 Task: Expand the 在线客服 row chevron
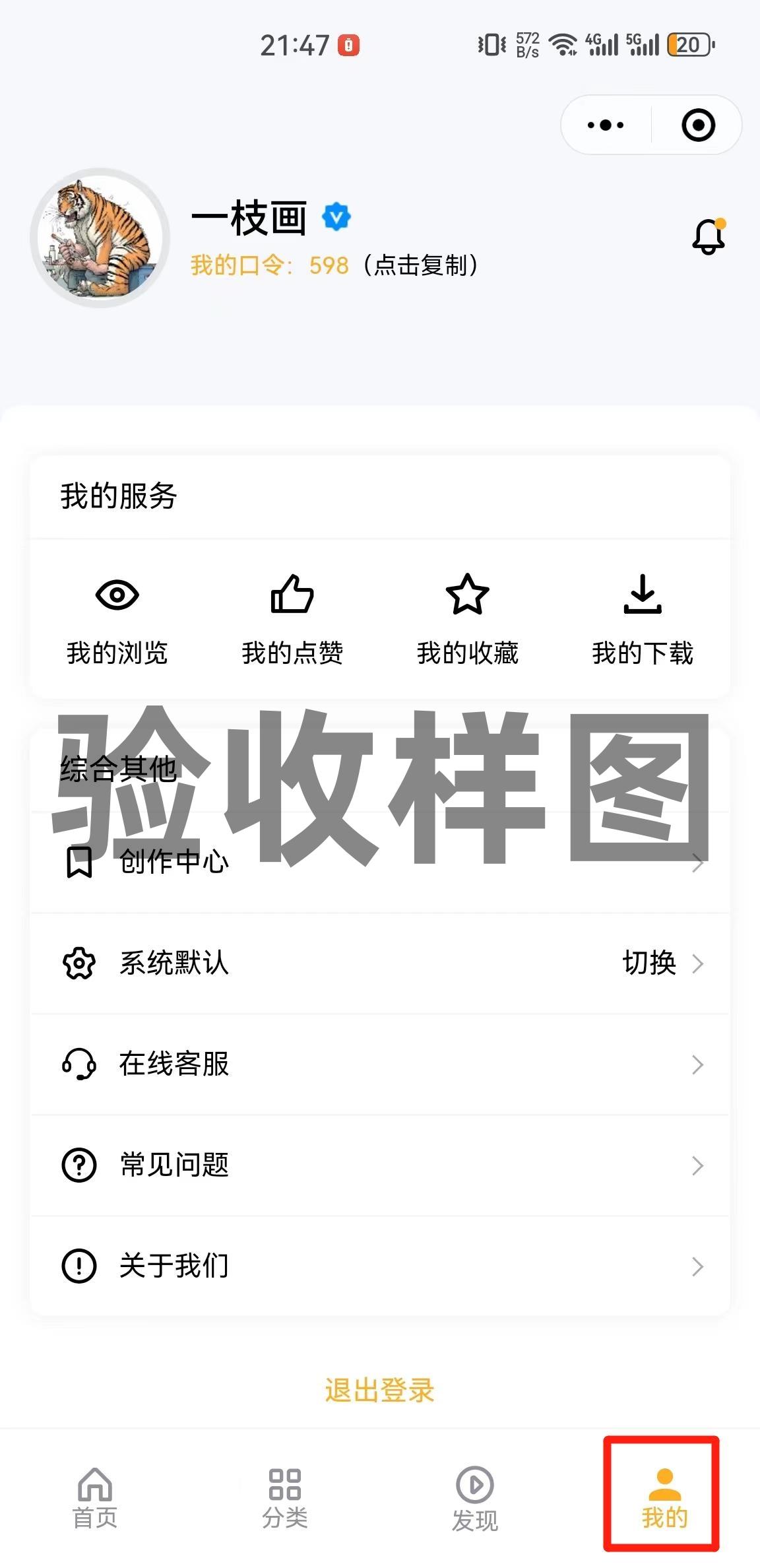697,1064
